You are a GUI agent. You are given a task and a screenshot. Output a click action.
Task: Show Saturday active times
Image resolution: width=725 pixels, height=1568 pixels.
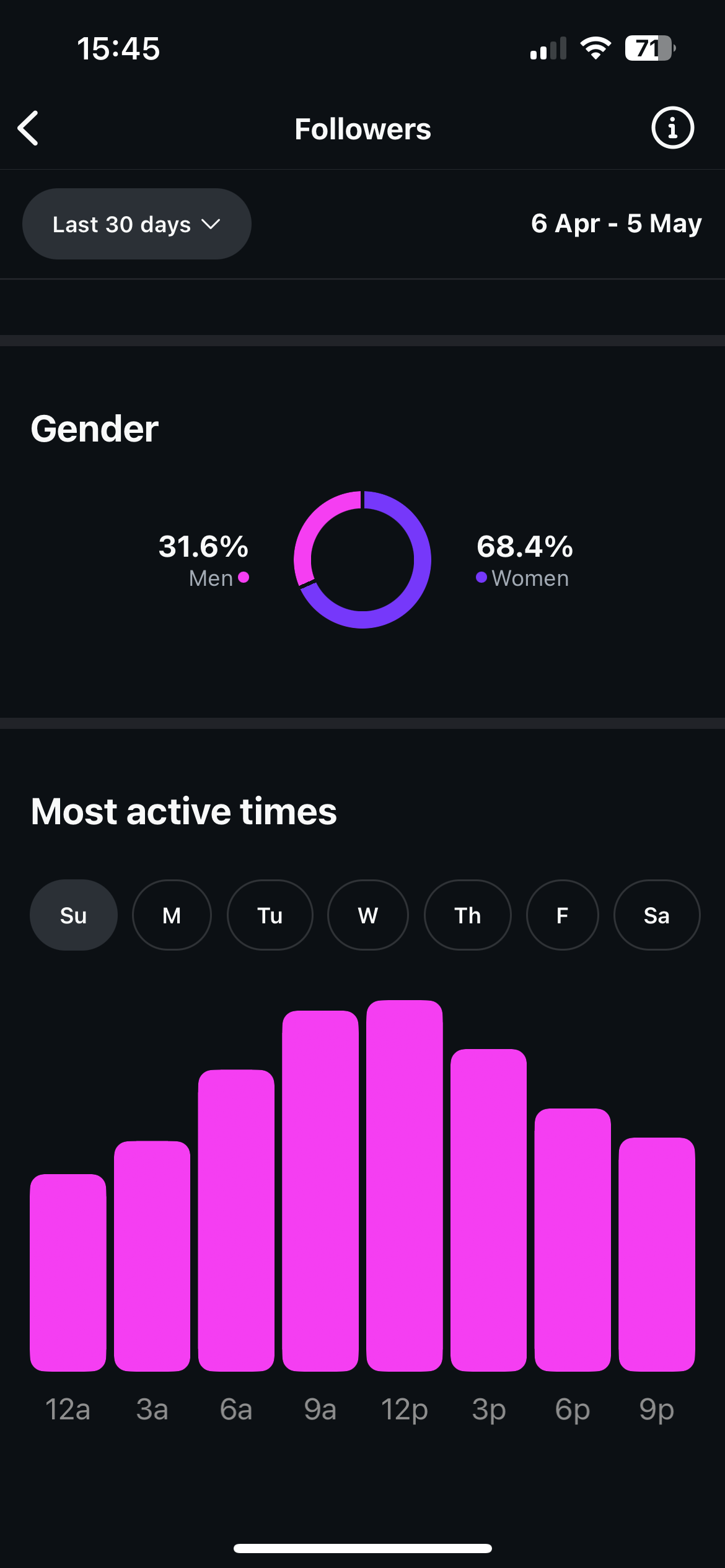[656, 915]
